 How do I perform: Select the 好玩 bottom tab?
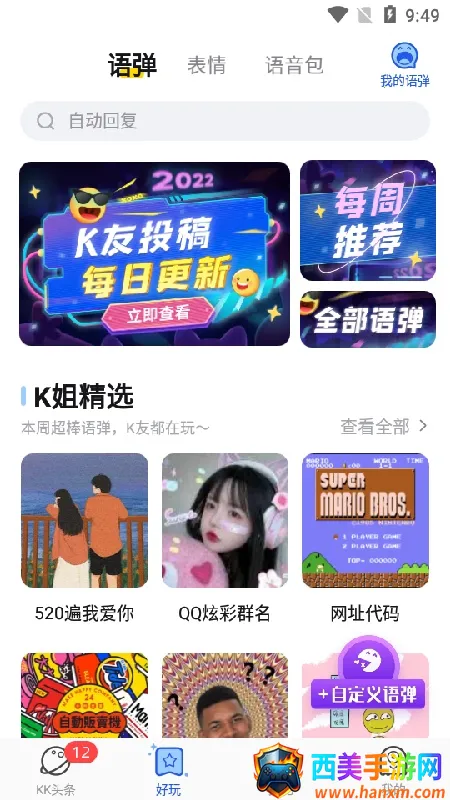coord(168,769)
